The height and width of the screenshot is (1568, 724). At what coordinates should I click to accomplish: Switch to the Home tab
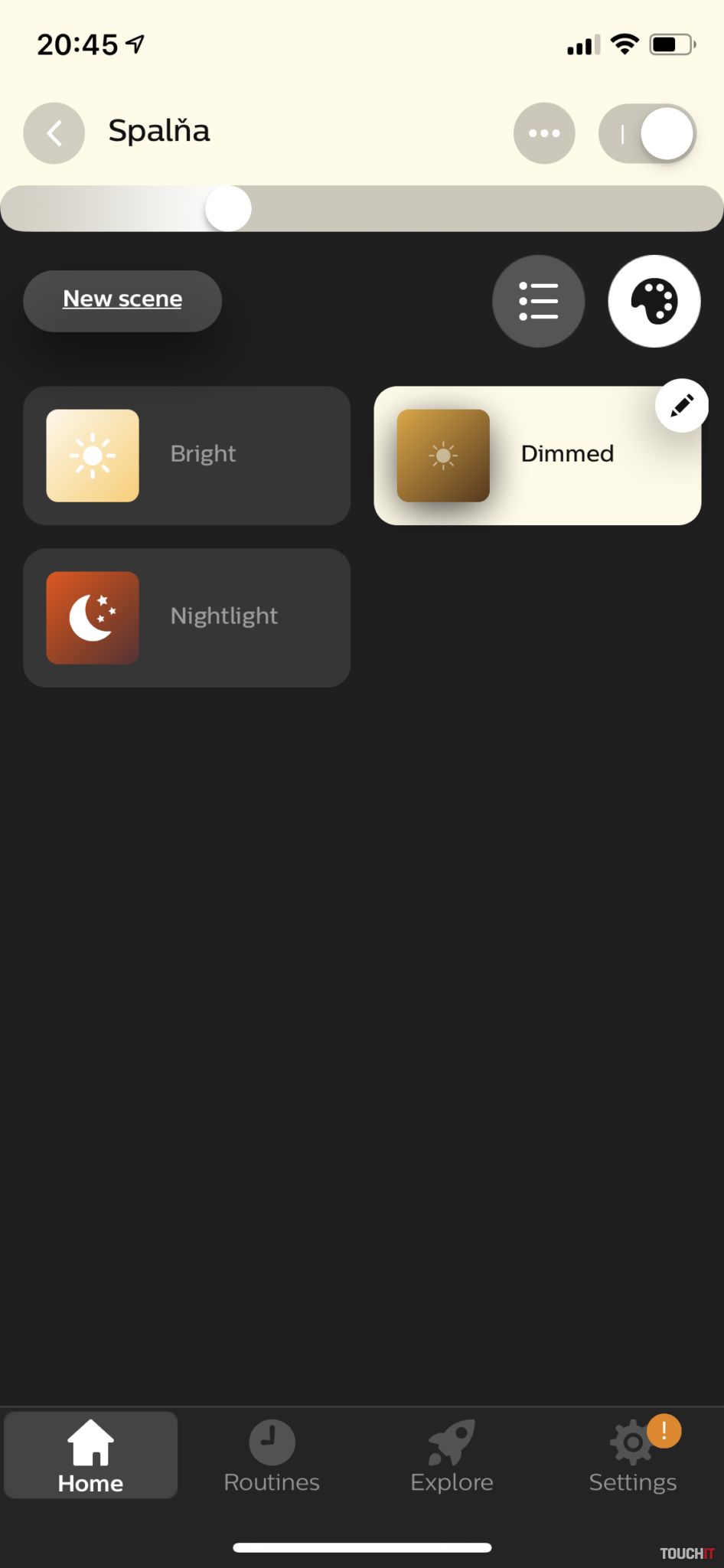click(90, 1456)
